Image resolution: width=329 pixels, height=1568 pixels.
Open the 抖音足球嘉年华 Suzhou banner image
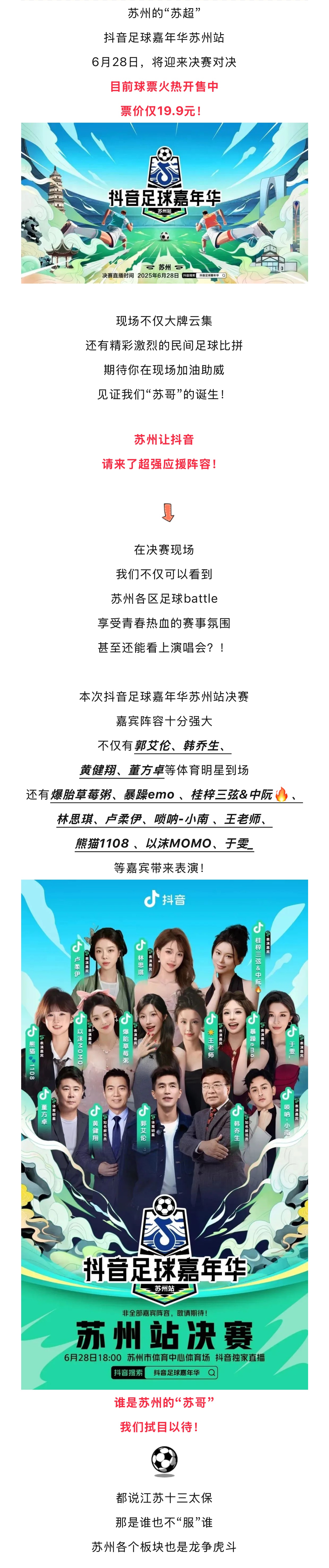tap(164, 203)
